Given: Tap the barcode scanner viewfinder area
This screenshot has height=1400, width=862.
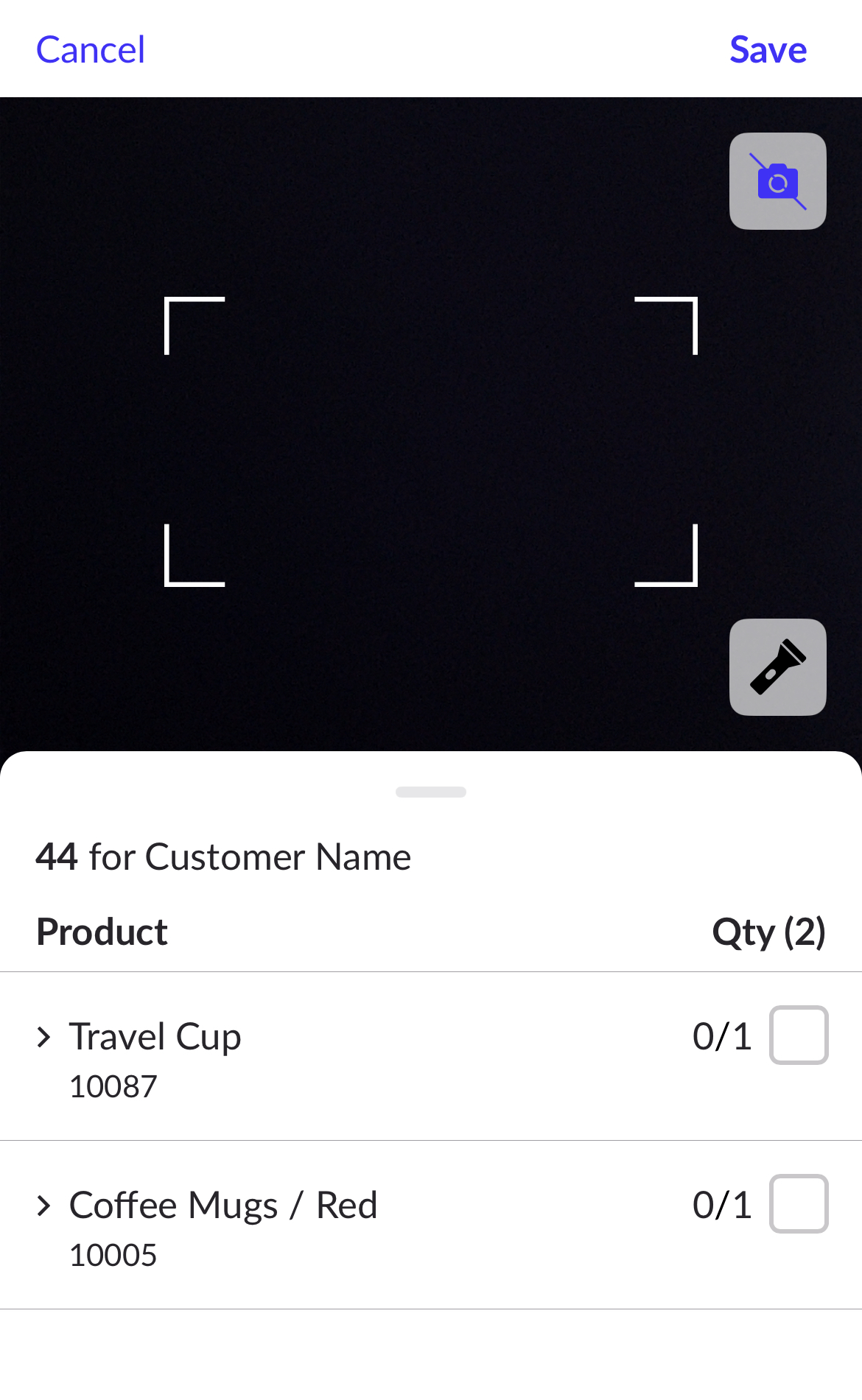Looking at the screenshot, I should 431,442.
